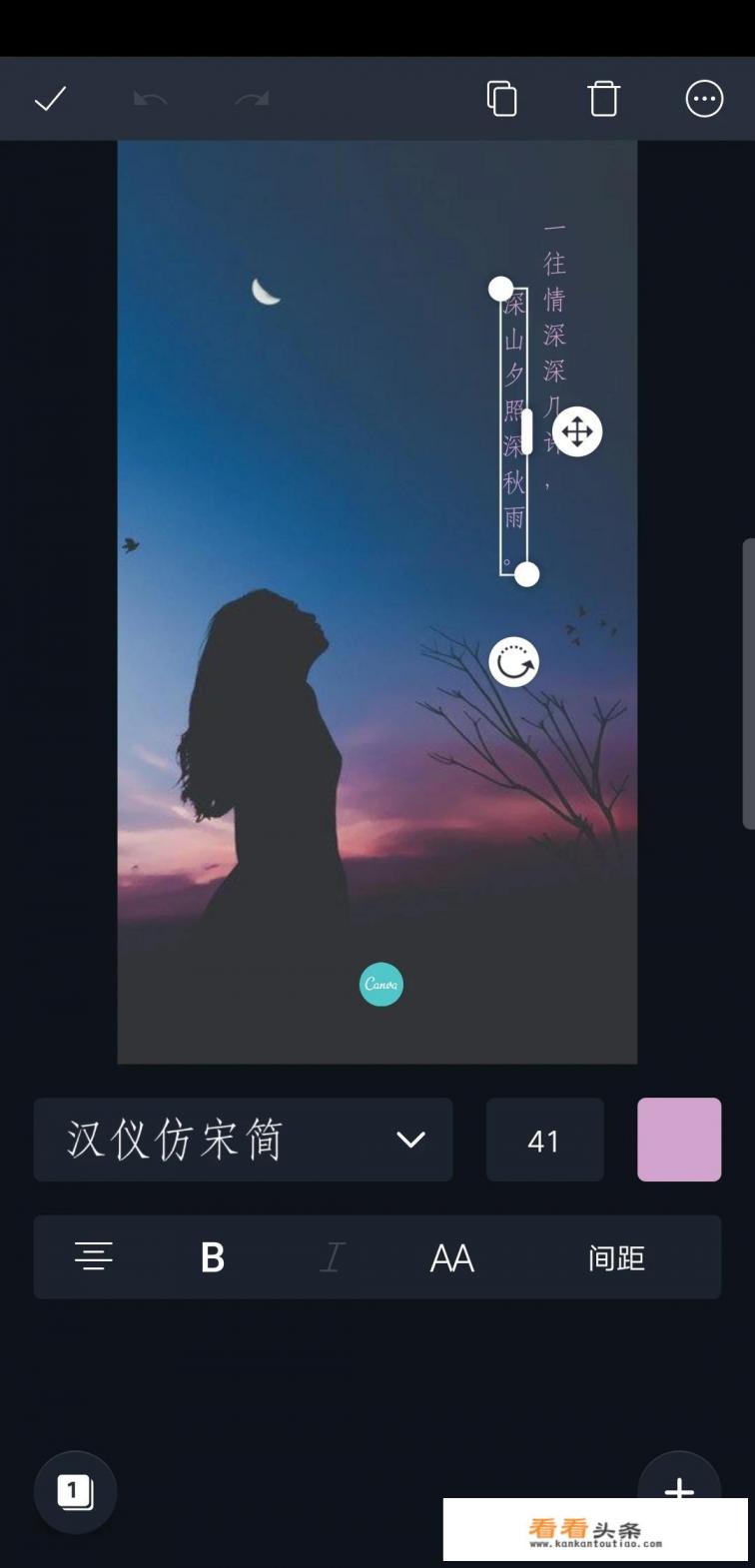Screen dimensions: 755x1568
Task: Duplicate the selected text element
Action: (502, 99)
